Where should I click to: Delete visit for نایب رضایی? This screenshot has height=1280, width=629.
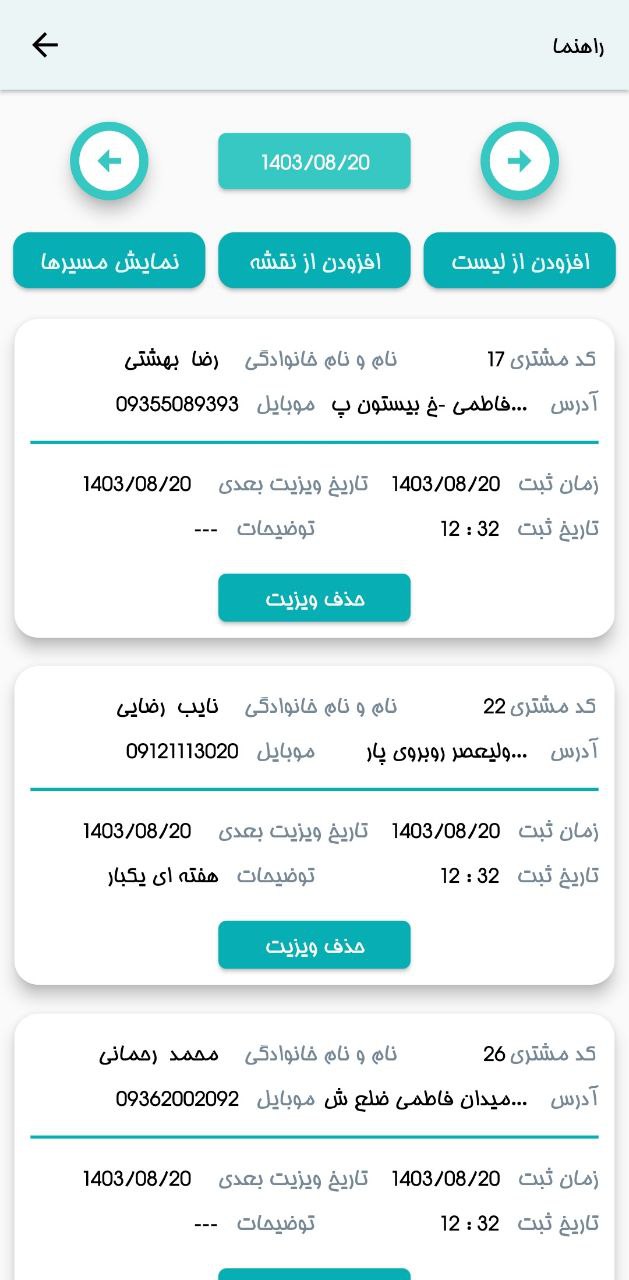pos(314,945)
